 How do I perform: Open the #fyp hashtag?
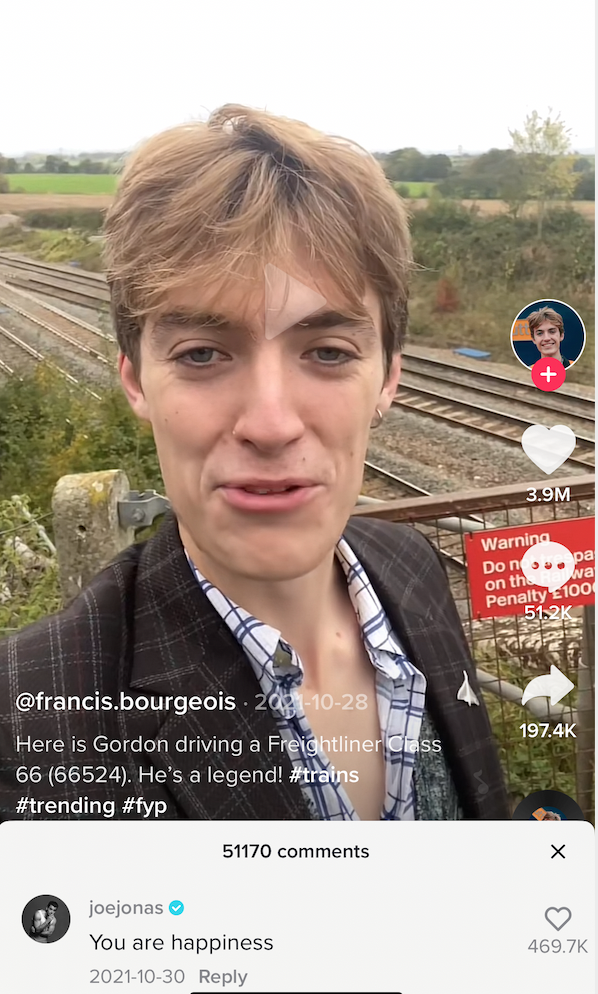point(145,806)
